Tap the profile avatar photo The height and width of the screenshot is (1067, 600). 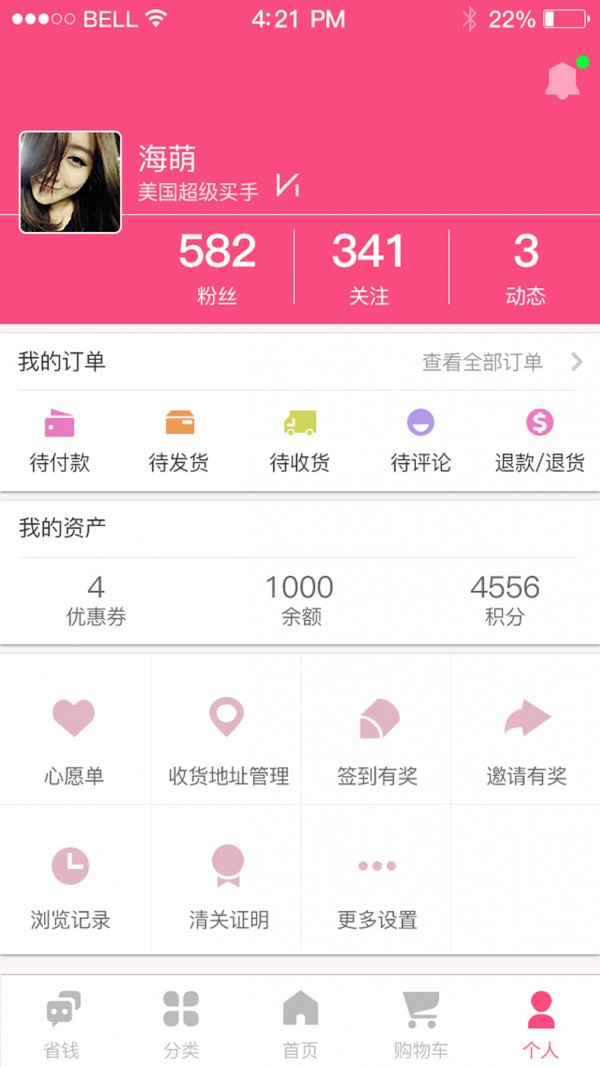pos(70,182)
